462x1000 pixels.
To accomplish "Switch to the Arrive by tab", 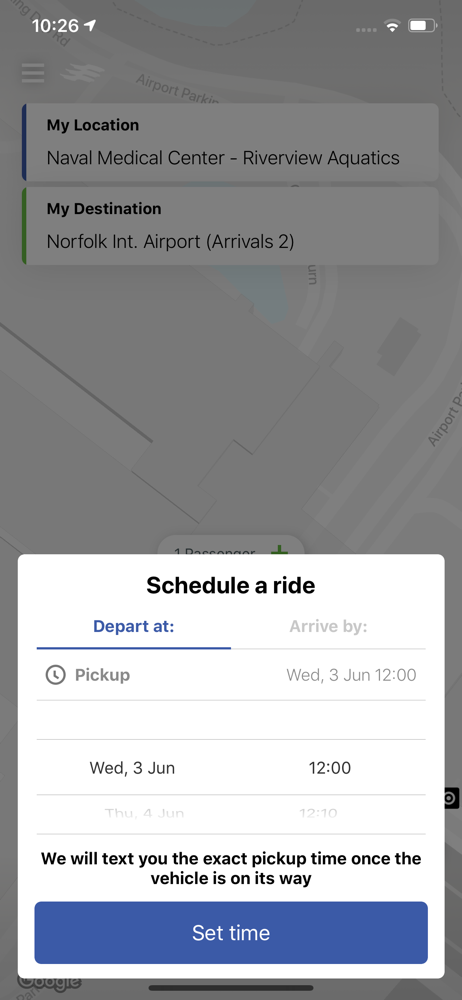I will click(328, 626).
